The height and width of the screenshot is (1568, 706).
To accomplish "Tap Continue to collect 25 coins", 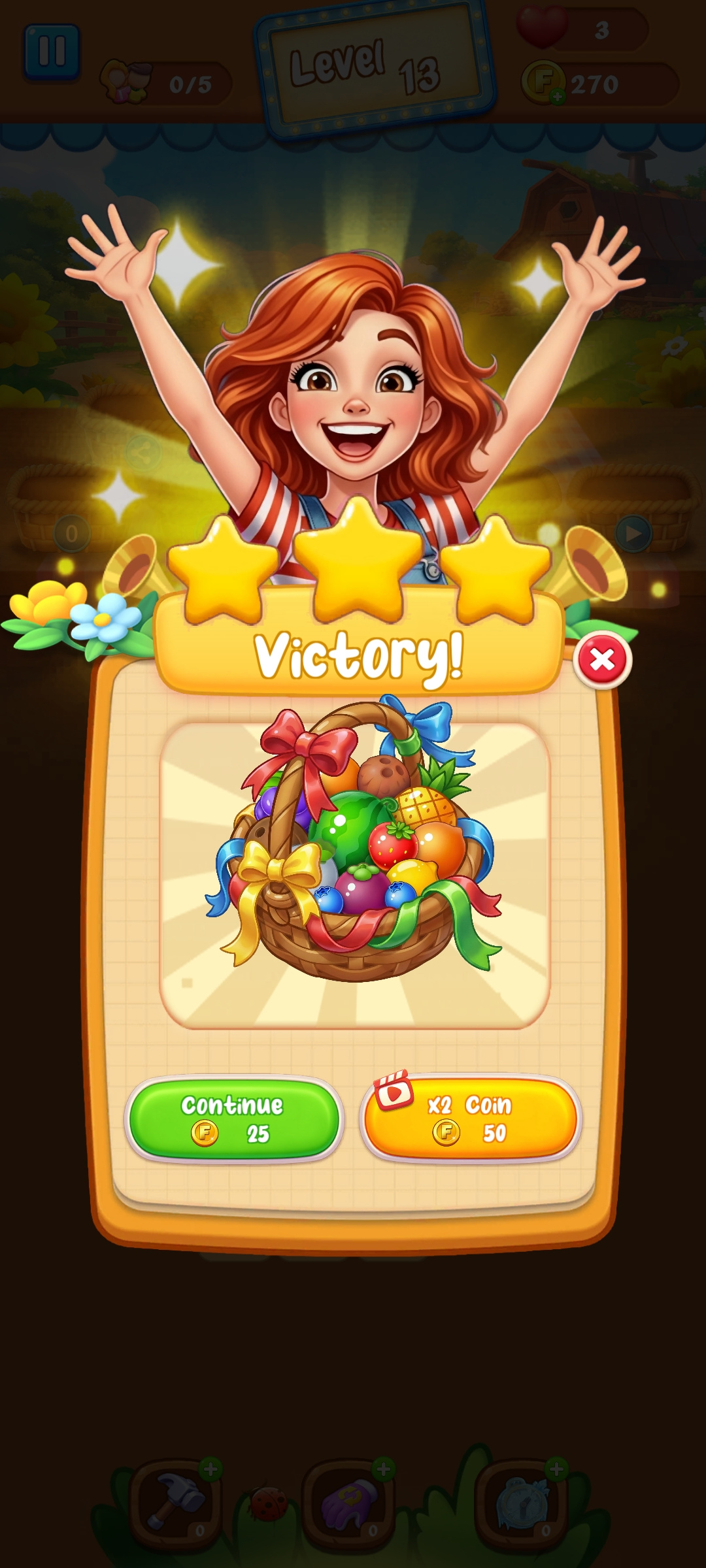I will [x=233, y=1119].
